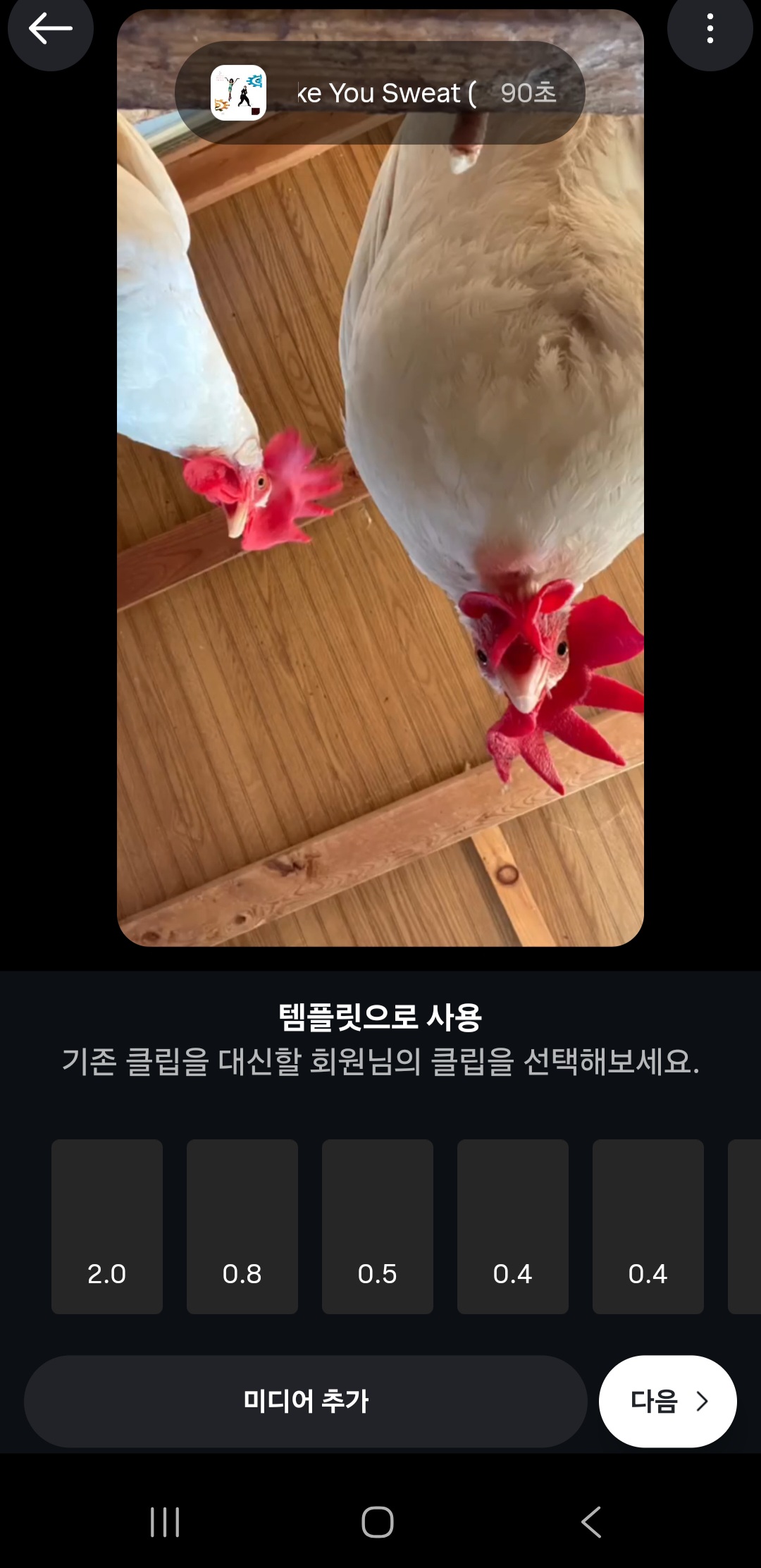Go back using the top-left arrow
Image resolution: width=761 pixels, height=1568 pixels.
50,29
